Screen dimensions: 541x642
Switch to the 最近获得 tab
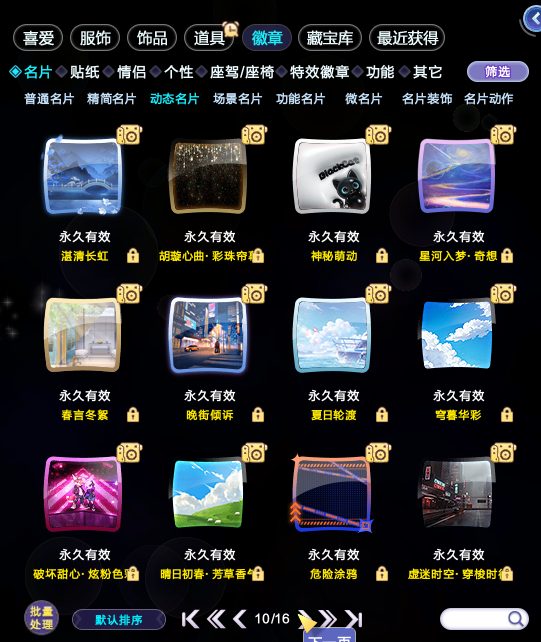pyautogui.click(x=407, y=38)
